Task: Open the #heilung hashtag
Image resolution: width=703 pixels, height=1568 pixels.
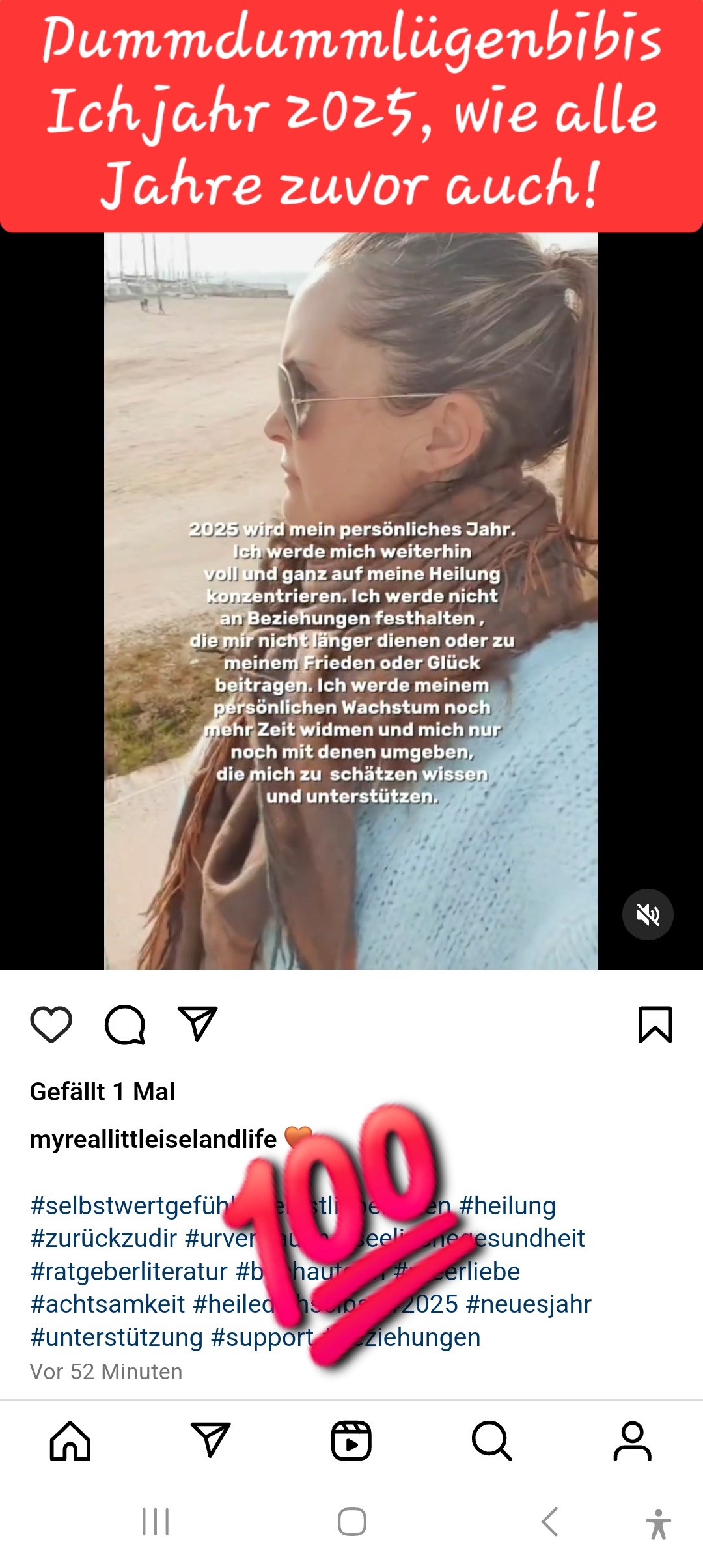Action: pos(507,1205)
